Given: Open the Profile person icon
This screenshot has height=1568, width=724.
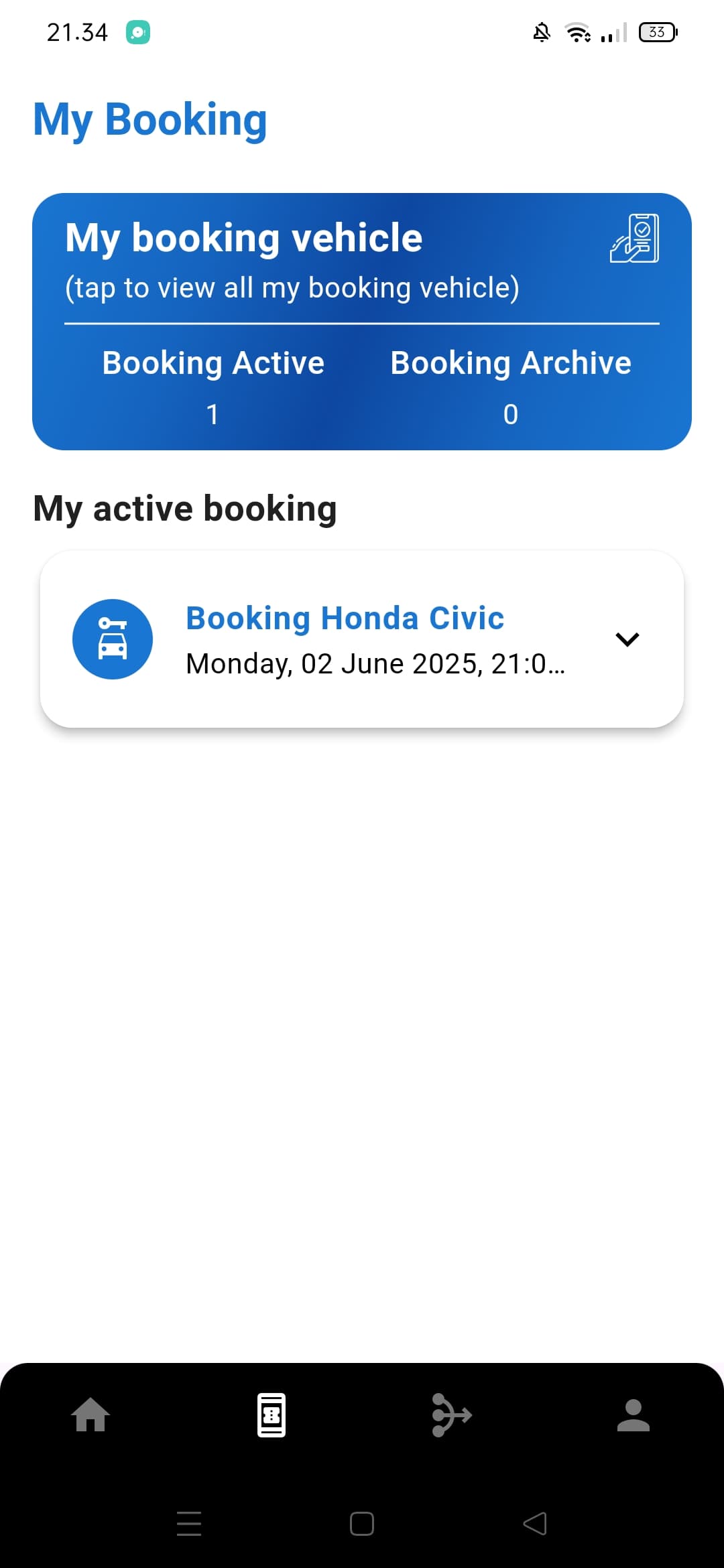Looking at the screenshot, I should (633, 1415).
